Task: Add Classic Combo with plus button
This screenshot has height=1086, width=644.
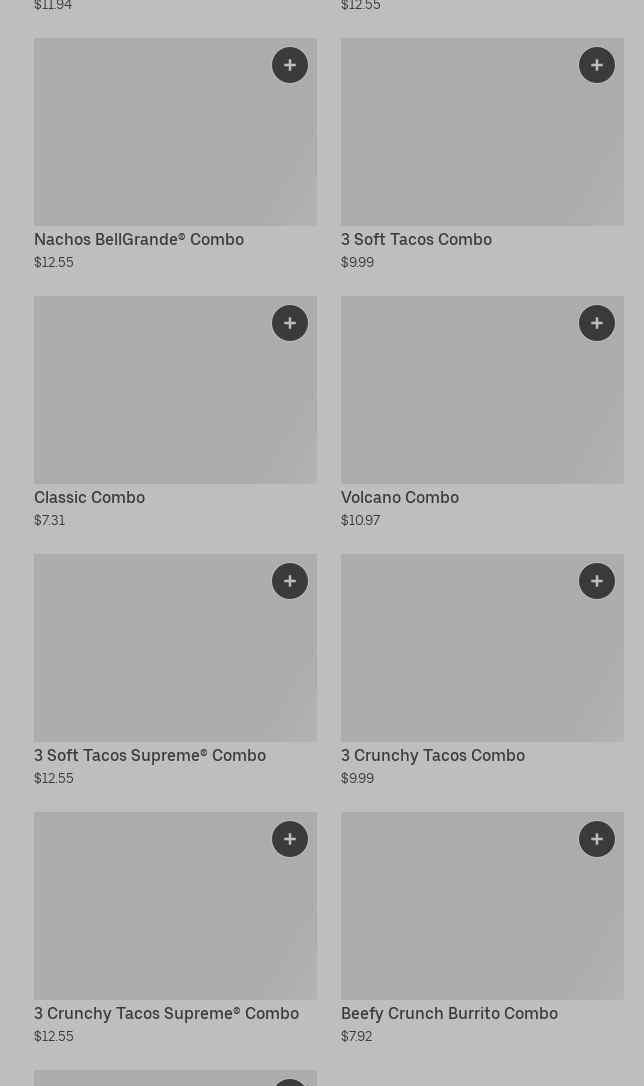Action: (289, 323)
